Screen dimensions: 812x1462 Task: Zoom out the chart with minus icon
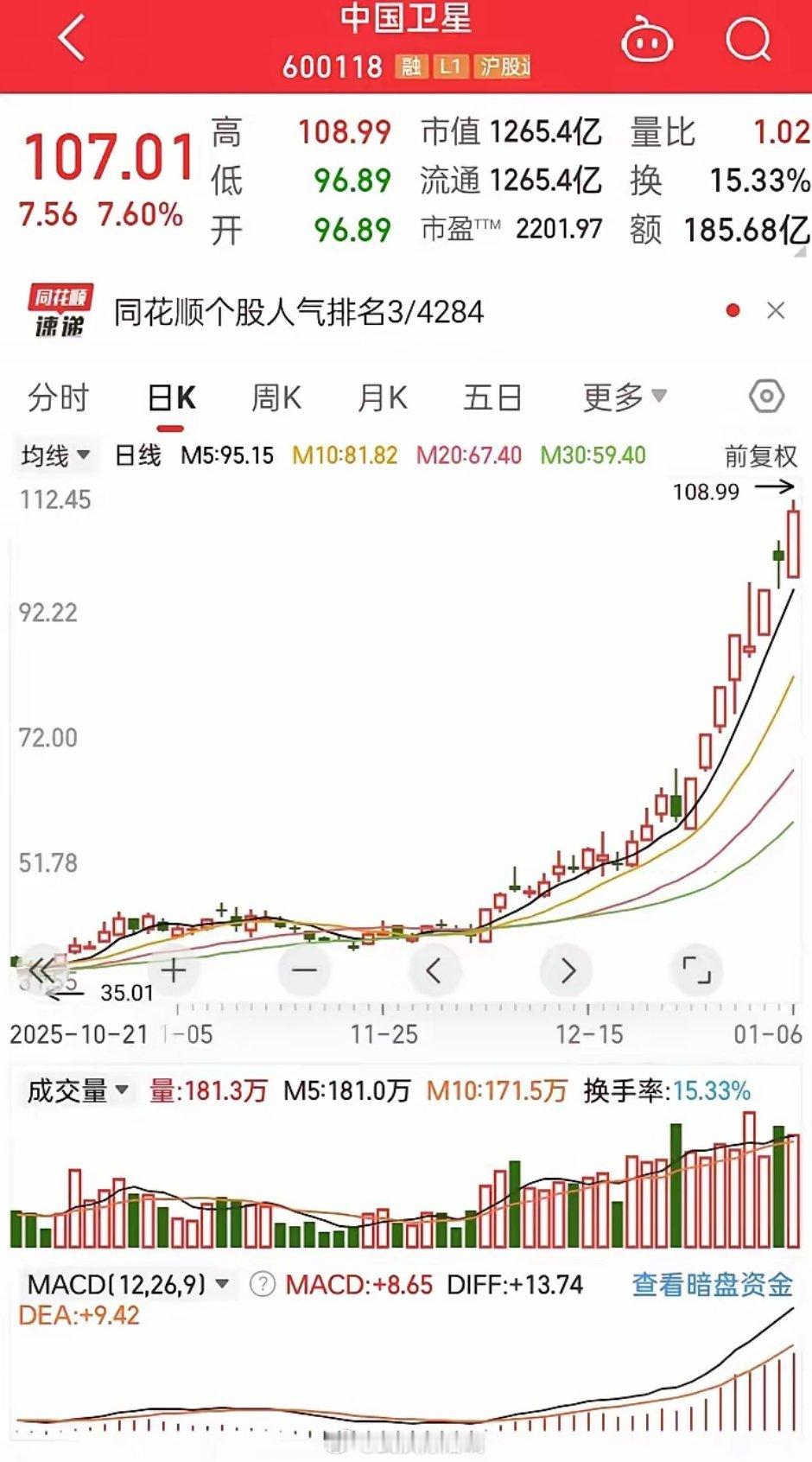point(304,969)
